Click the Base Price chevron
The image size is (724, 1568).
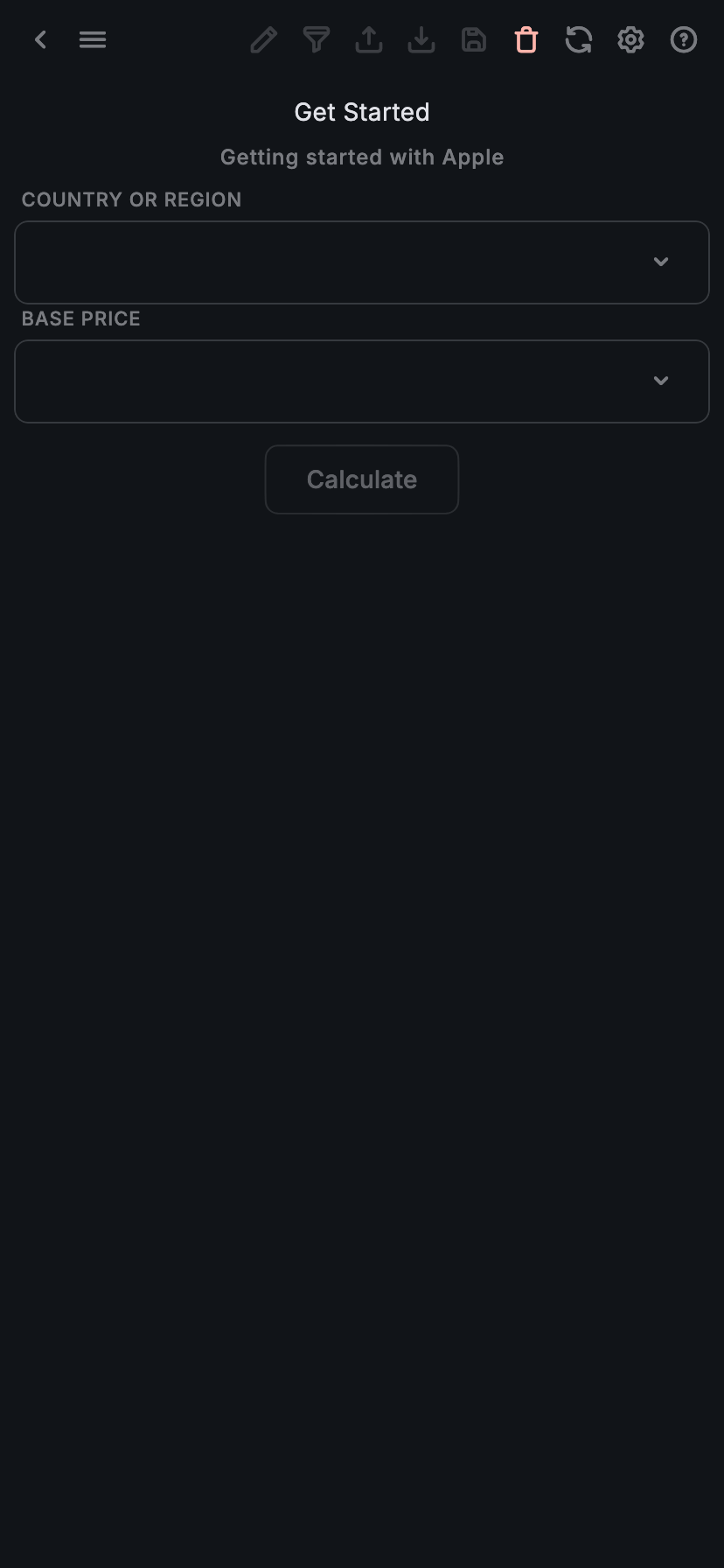coord(661,381)
